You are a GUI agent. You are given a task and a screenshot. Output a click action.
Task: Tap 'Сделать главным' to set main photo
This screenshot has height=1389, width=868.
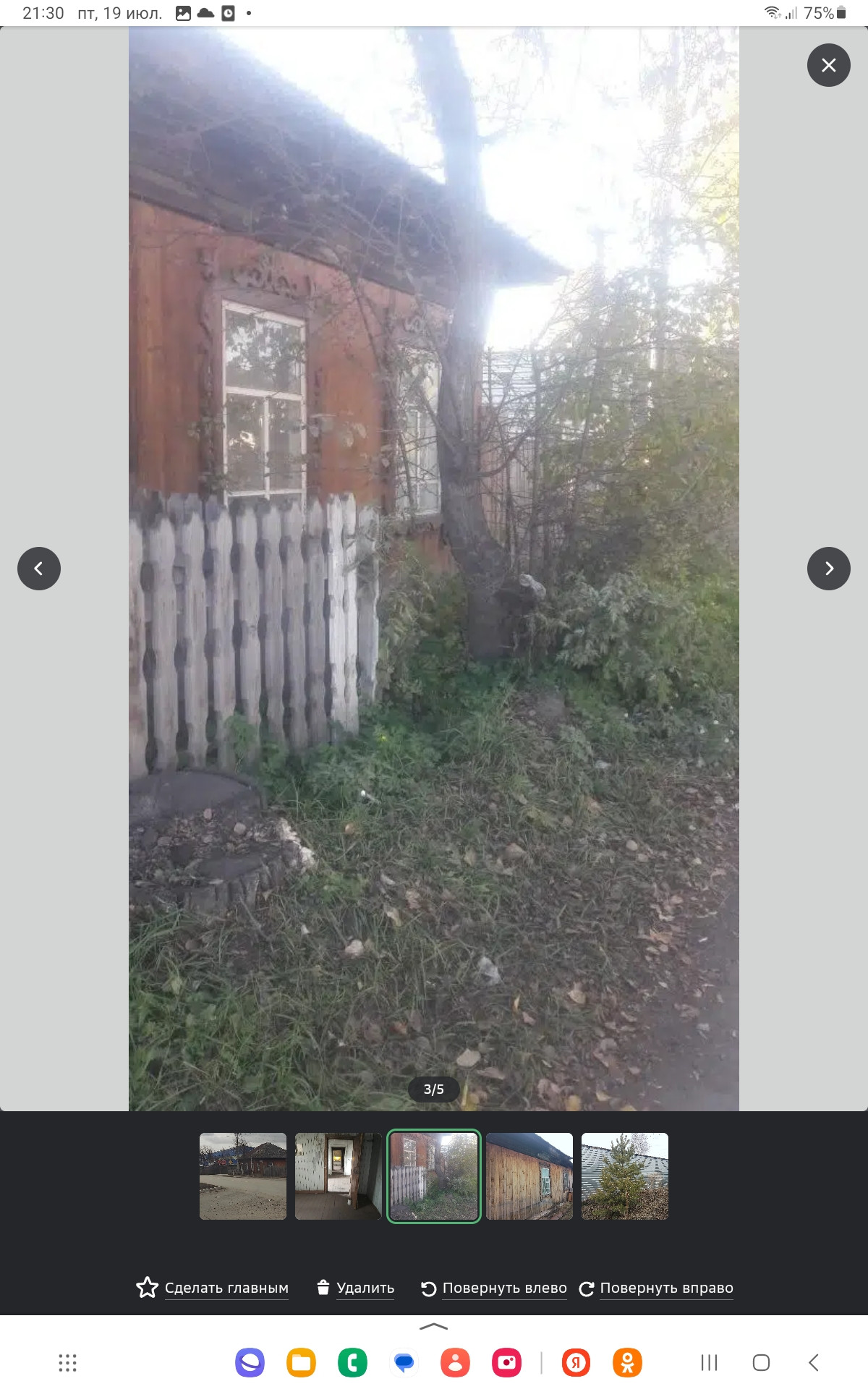coord(213,1288)
